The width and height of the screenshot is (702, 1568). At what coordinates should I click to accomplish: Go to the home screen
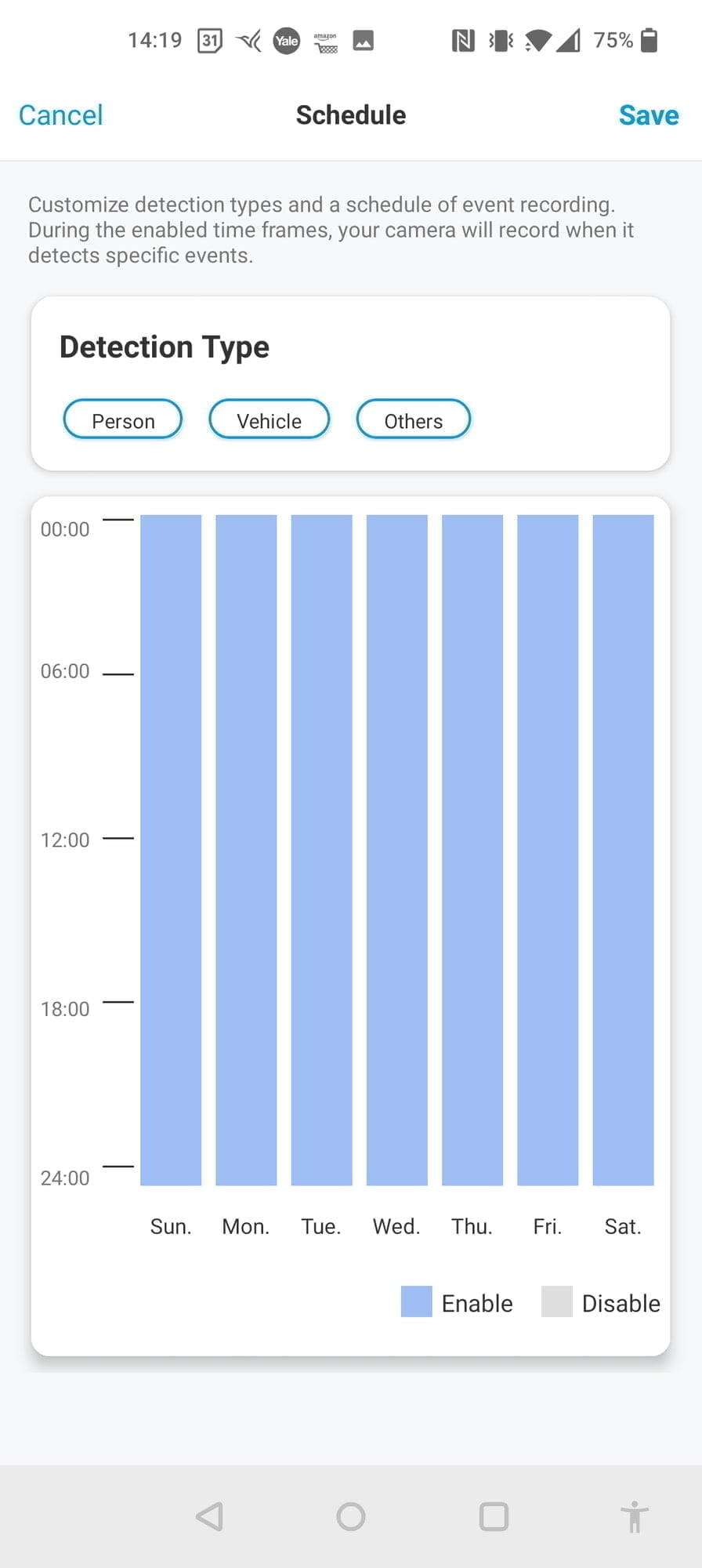click(x=351, y=1516)
